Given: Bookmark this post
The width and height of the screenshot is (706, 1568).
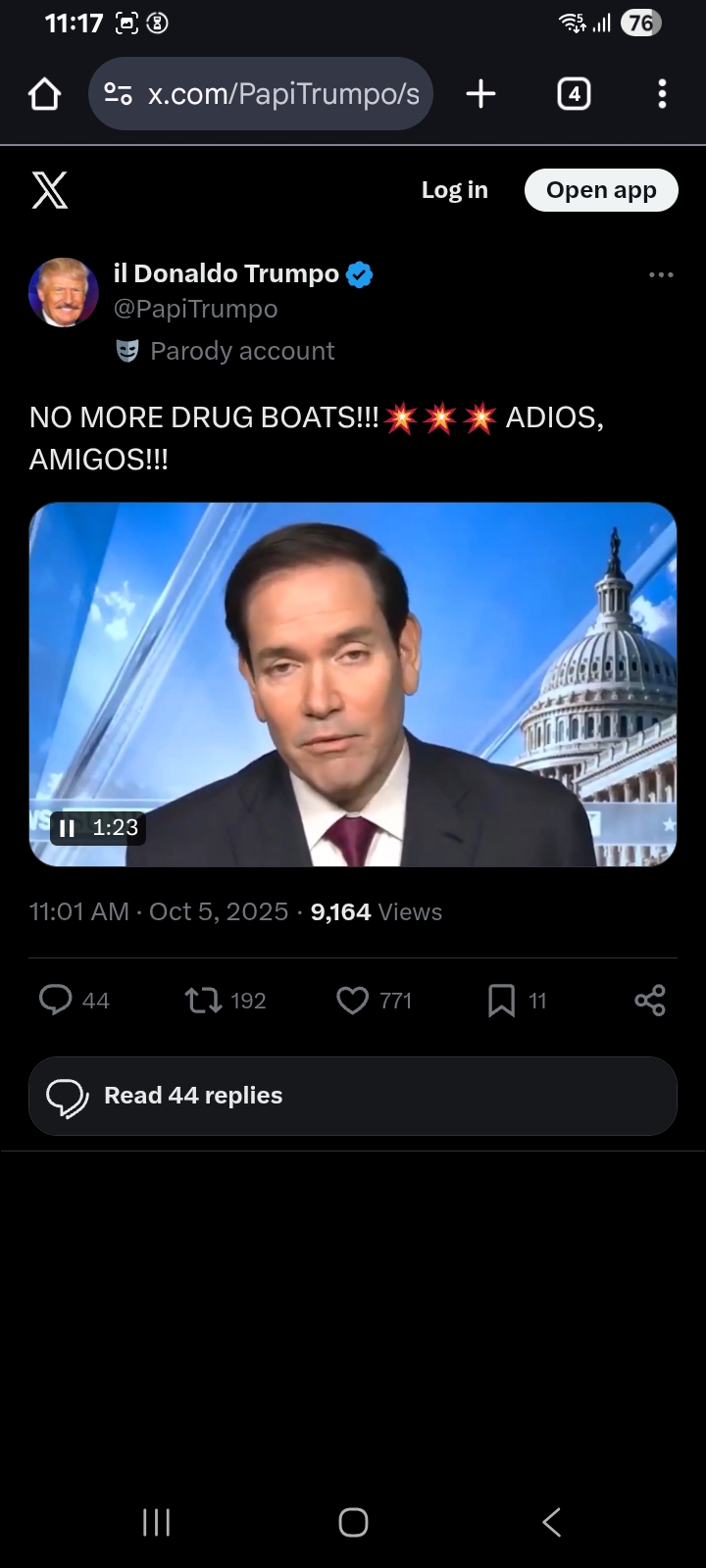Looking at the screenshot, I should point(501,1000).
